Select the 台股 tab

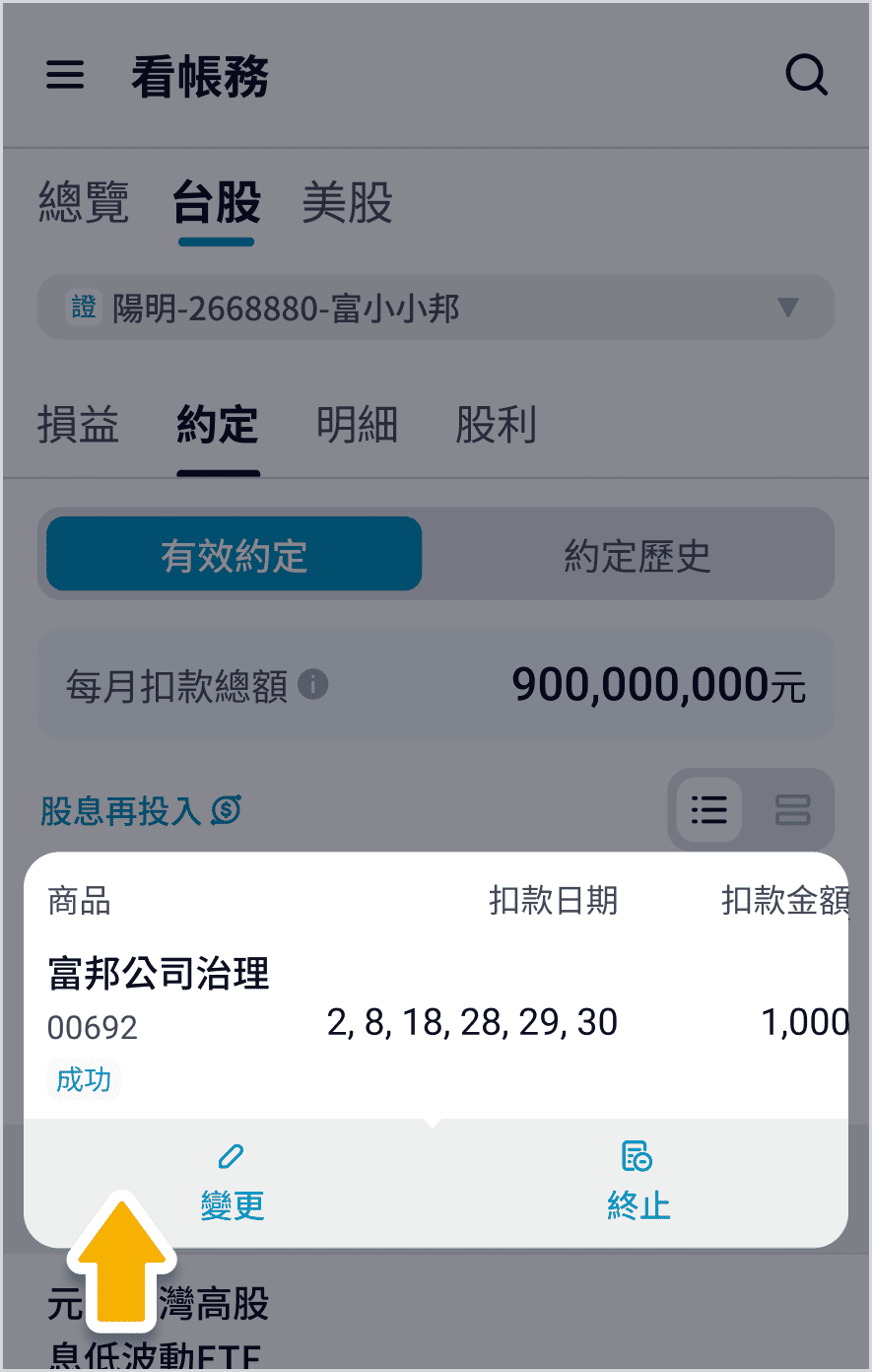[x=217, y=203]
